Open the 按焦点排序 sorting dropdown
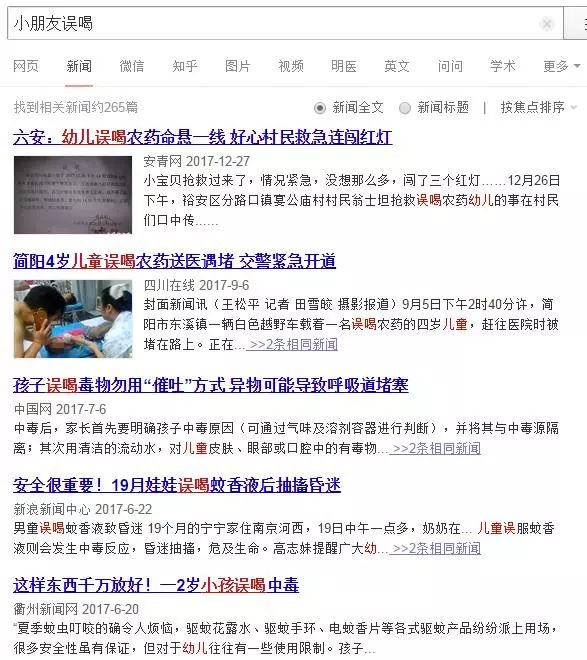This screenshot has width=587, height=660. pyautogui.click(x=539, y=108)
